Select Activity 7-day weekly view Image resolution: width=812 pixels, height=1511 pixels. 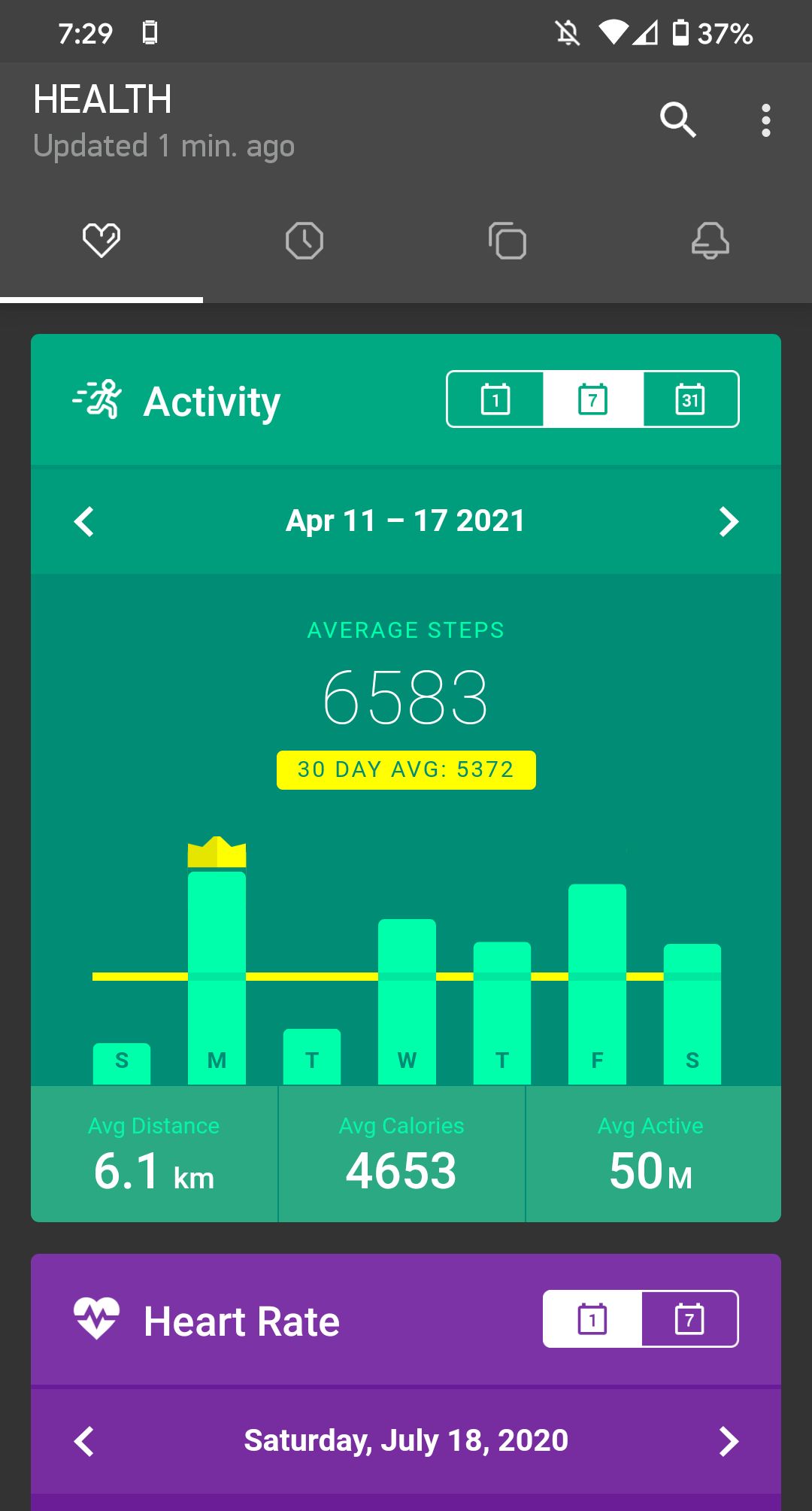[x=593, y=399]
